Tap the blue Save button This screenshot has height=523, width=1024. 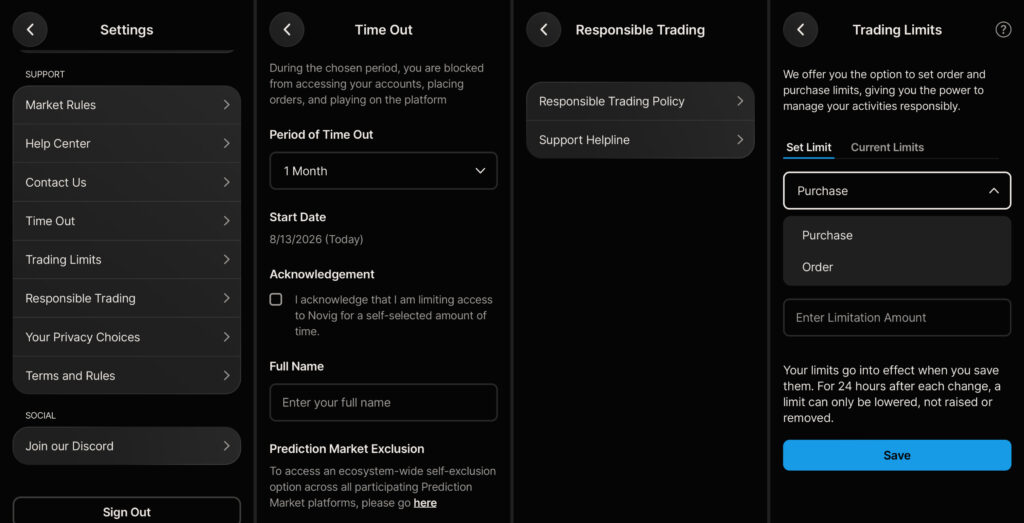[x=897, y=455]
